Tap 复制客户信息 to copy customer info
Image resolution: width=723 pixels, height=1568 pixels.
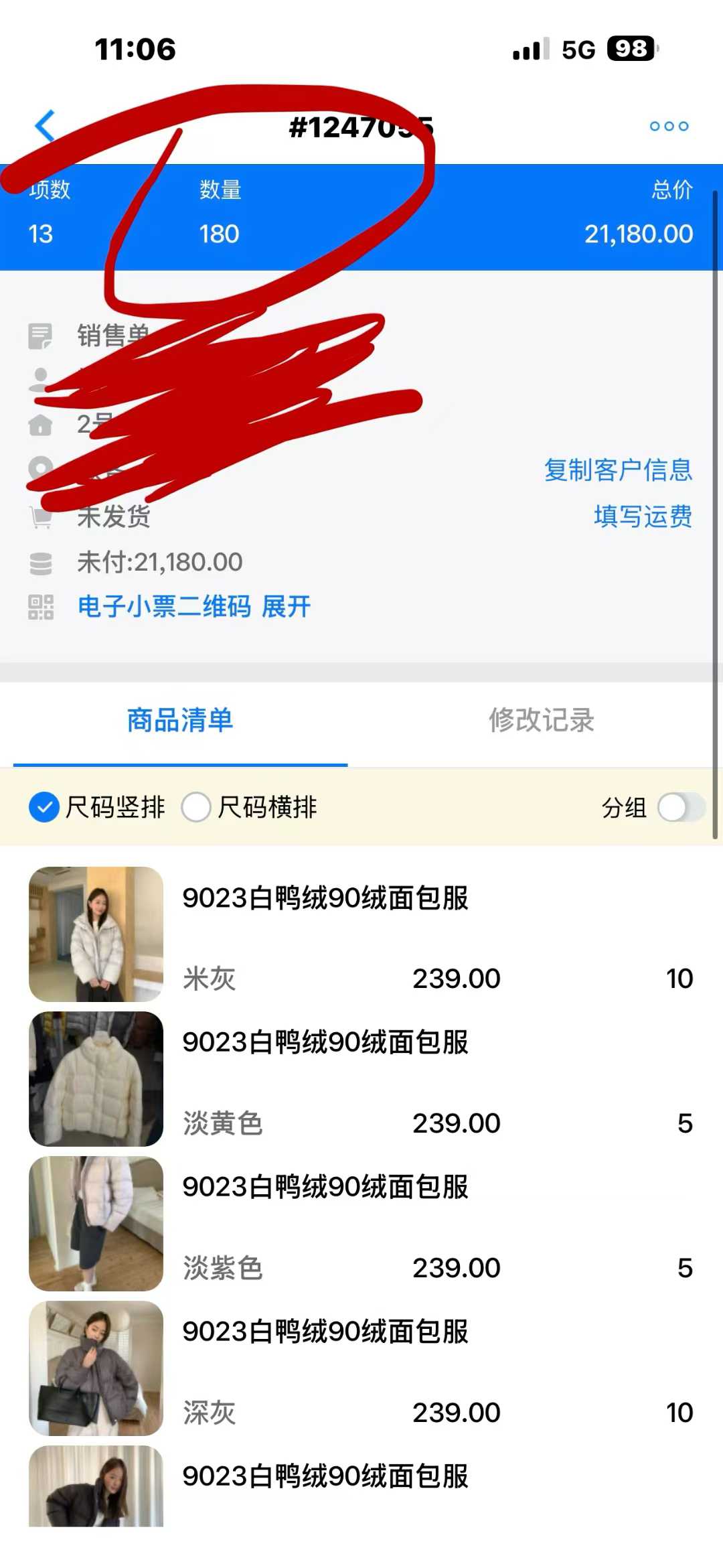click(617, 470)
